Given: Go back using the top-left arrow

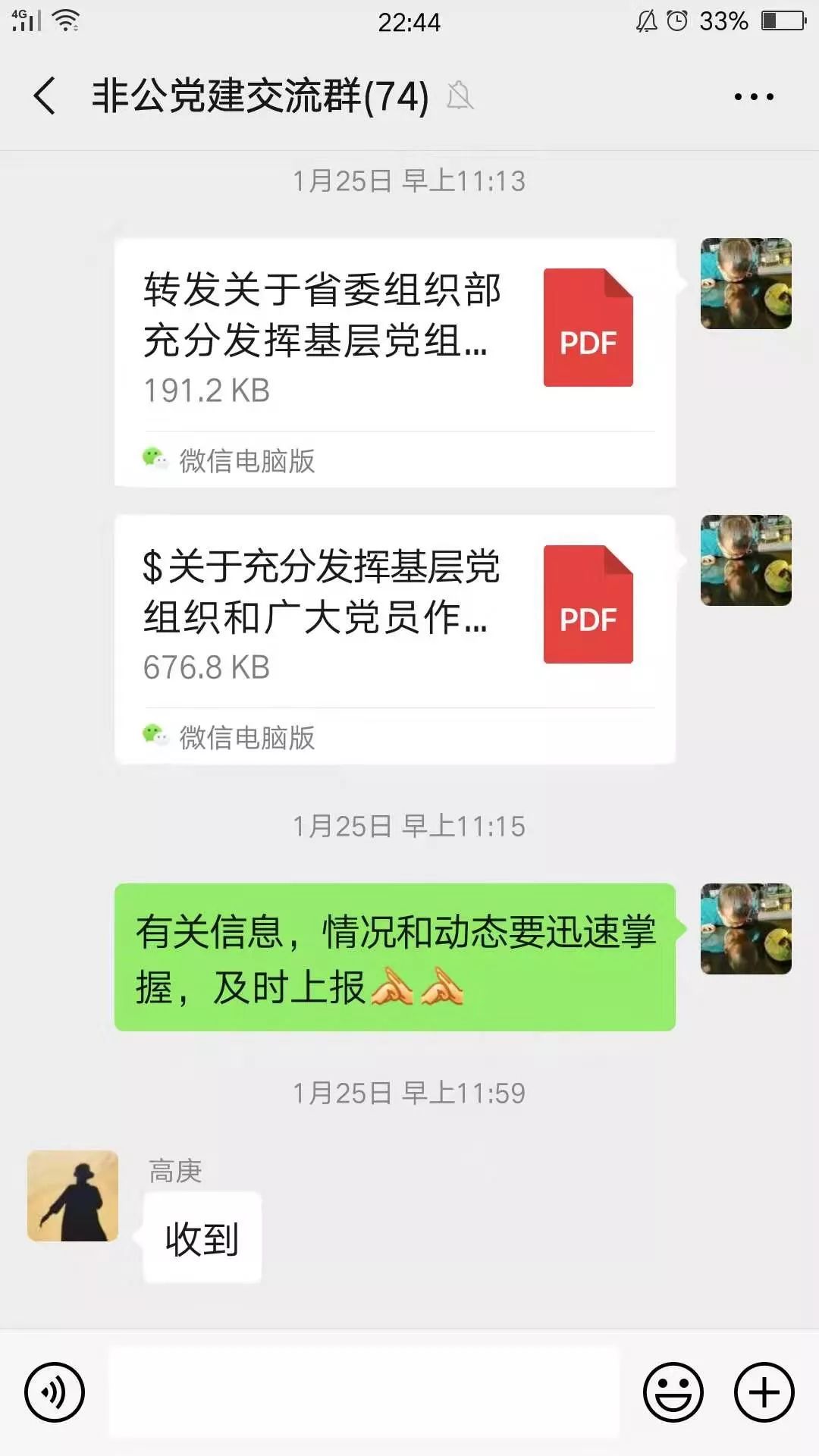Looking at the screenshot, I should click(45, 96).
